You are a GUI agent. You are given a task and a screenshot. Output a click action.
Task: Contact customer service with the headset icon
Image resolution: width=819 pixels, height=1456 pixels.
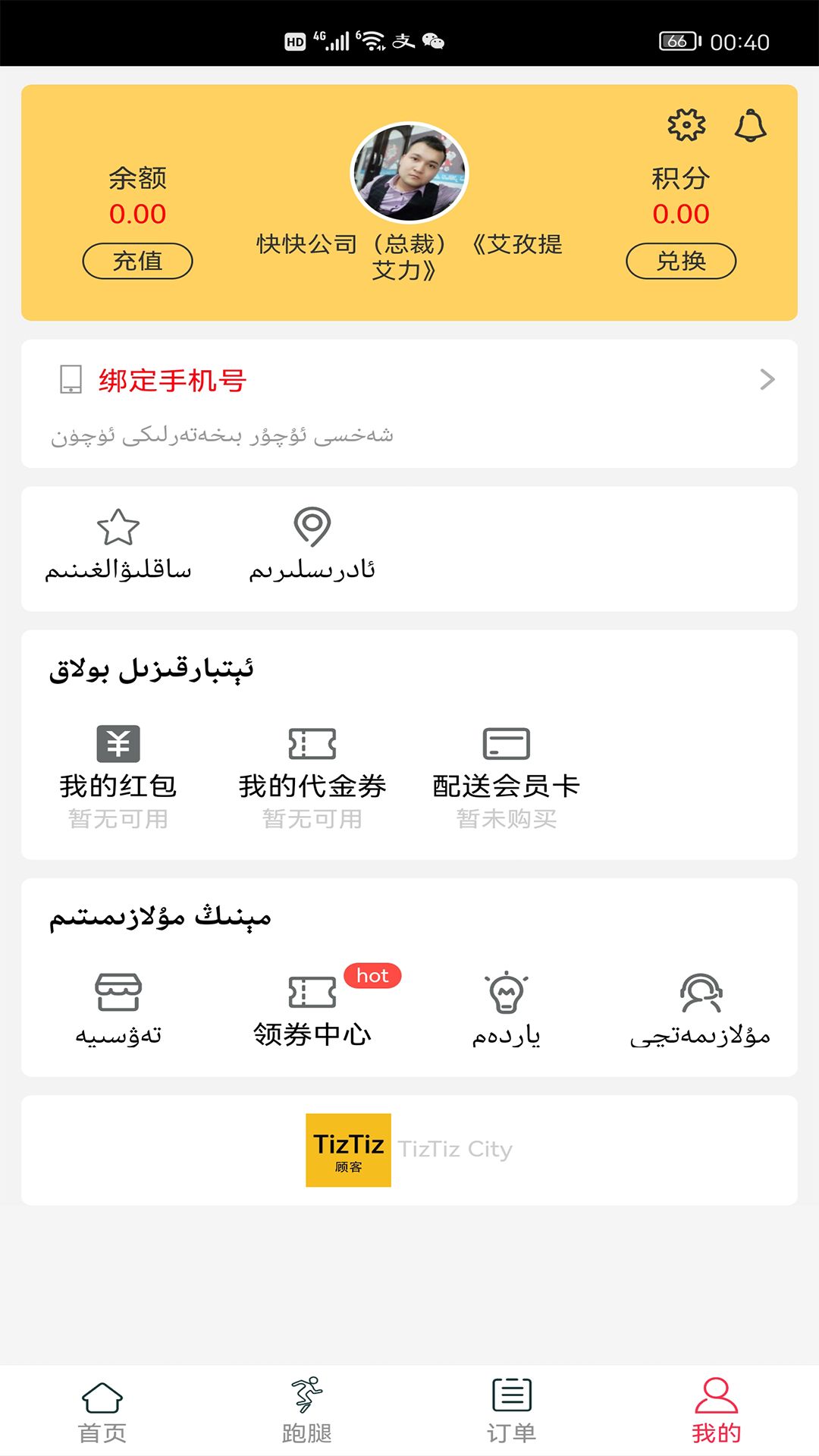(x=701, y=1010)
